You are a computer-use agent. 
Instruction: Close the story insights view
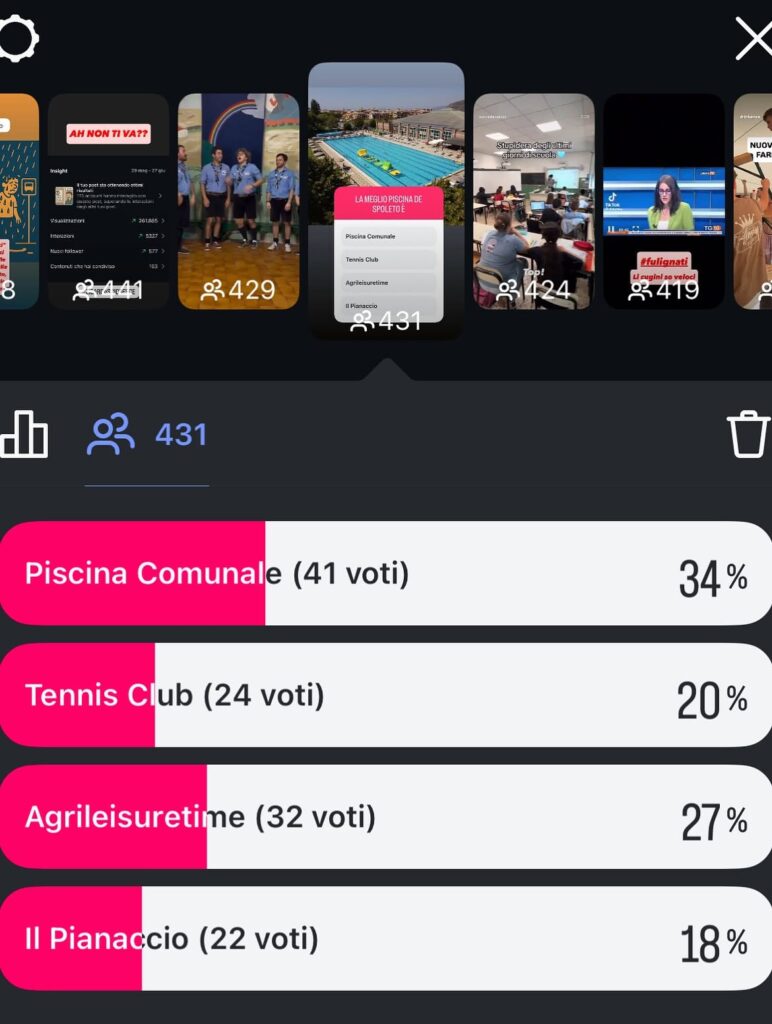pos(753,39)
